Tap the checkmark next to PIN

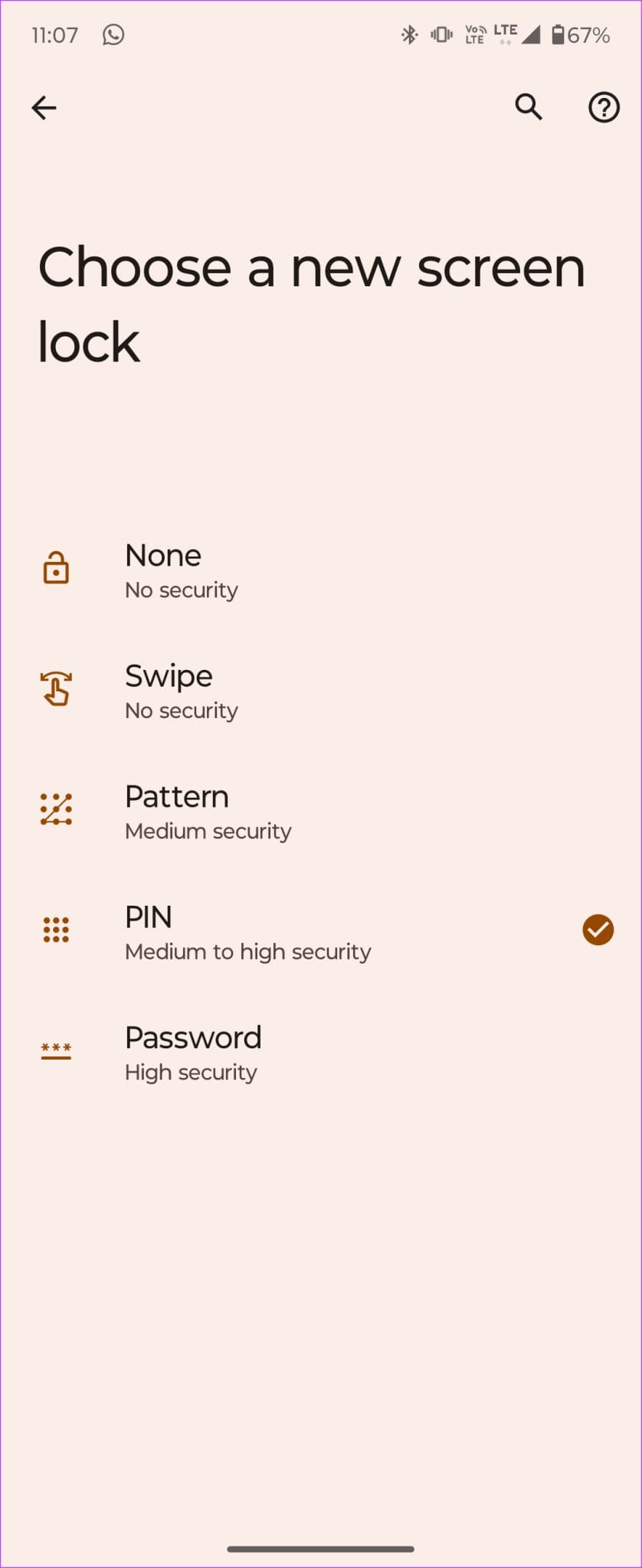pyautogui.click(x=598, y=929)
